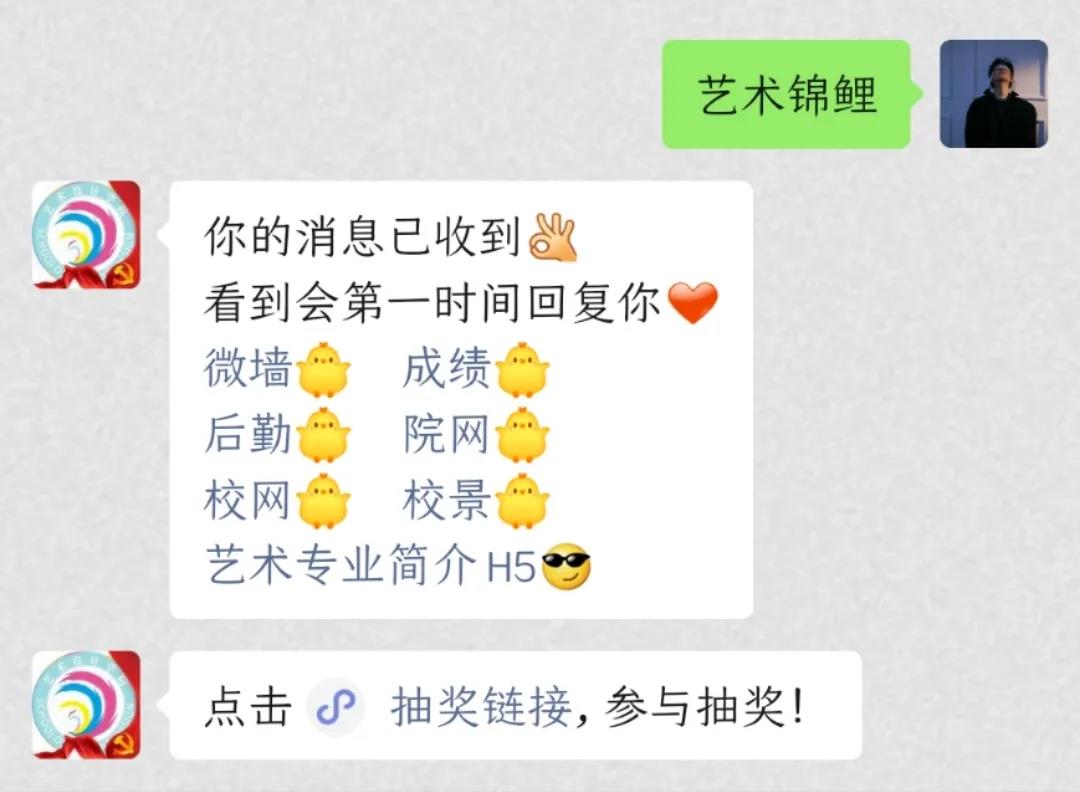Open the 院网 link
The image size is (1080, 792).
[x=446, y=436]
